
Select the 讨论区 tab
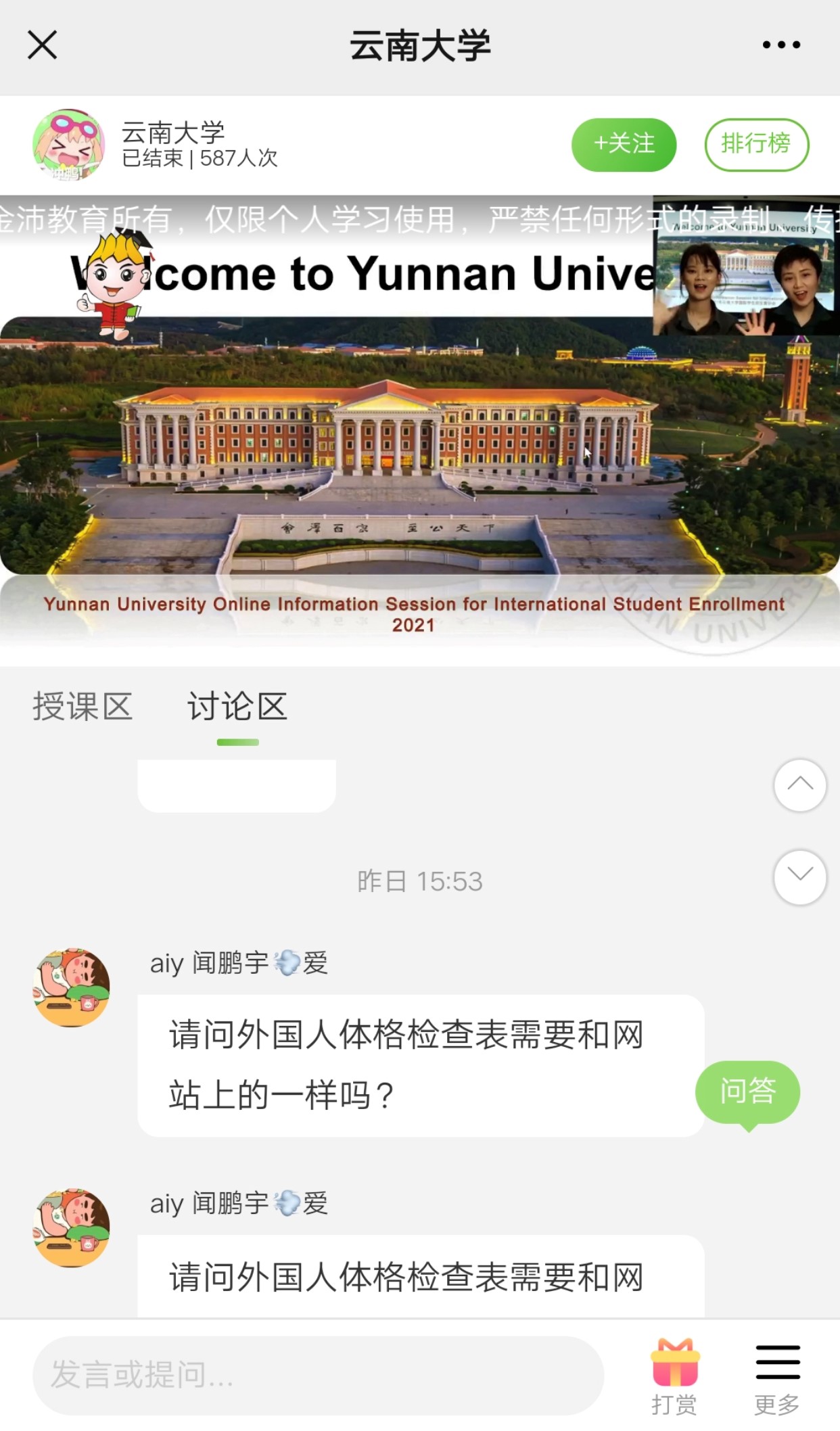(x=237, y=707)
